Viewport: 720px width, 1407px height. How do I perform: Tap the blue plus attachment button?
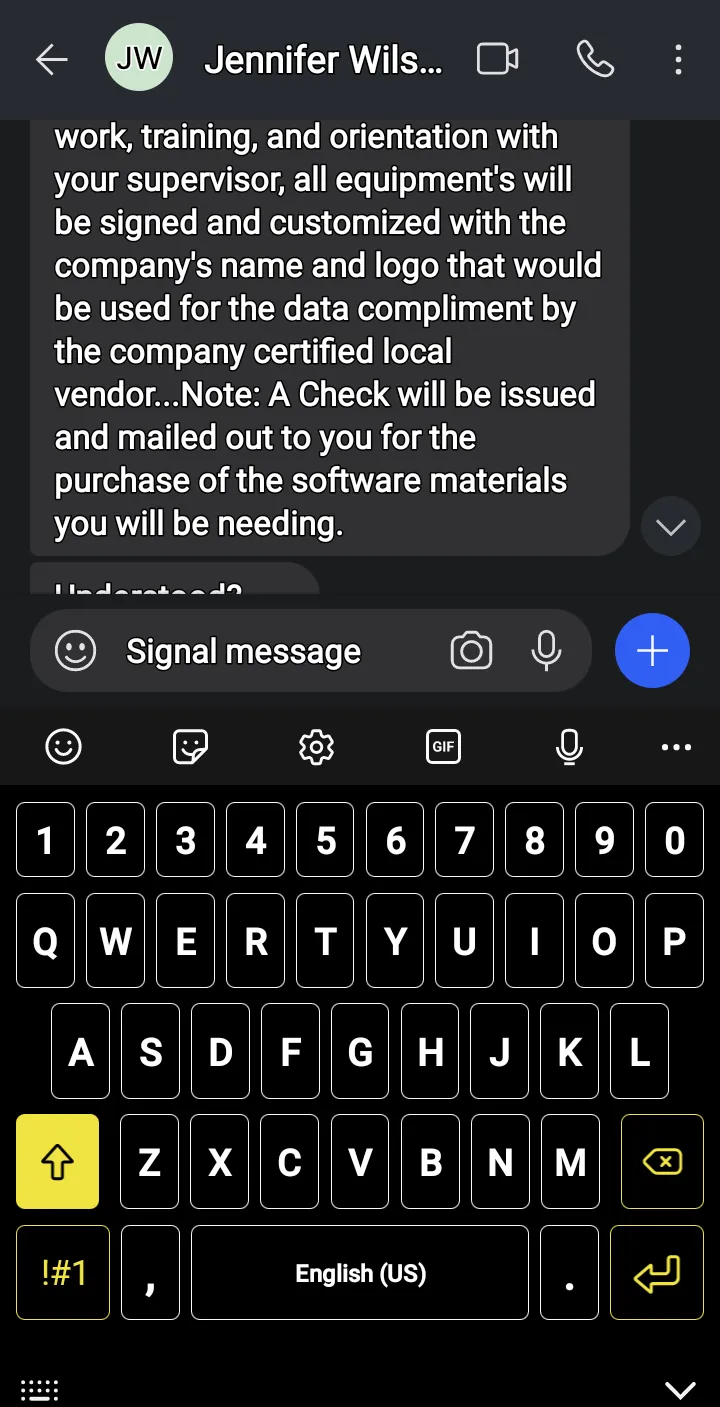pos(652,651)
